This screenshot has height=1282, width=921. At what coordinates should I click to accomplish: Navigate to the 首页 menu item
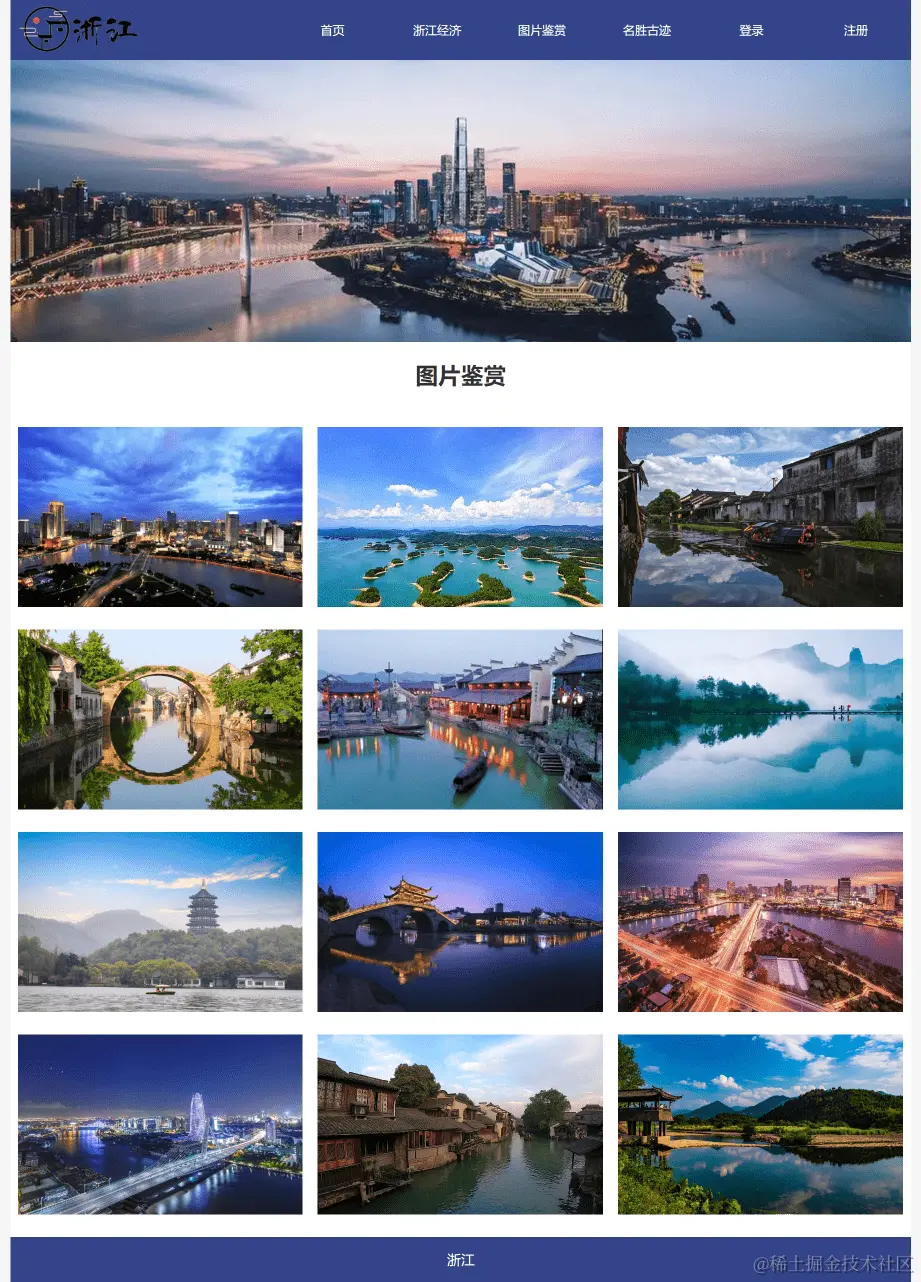[x=332, y=30]
